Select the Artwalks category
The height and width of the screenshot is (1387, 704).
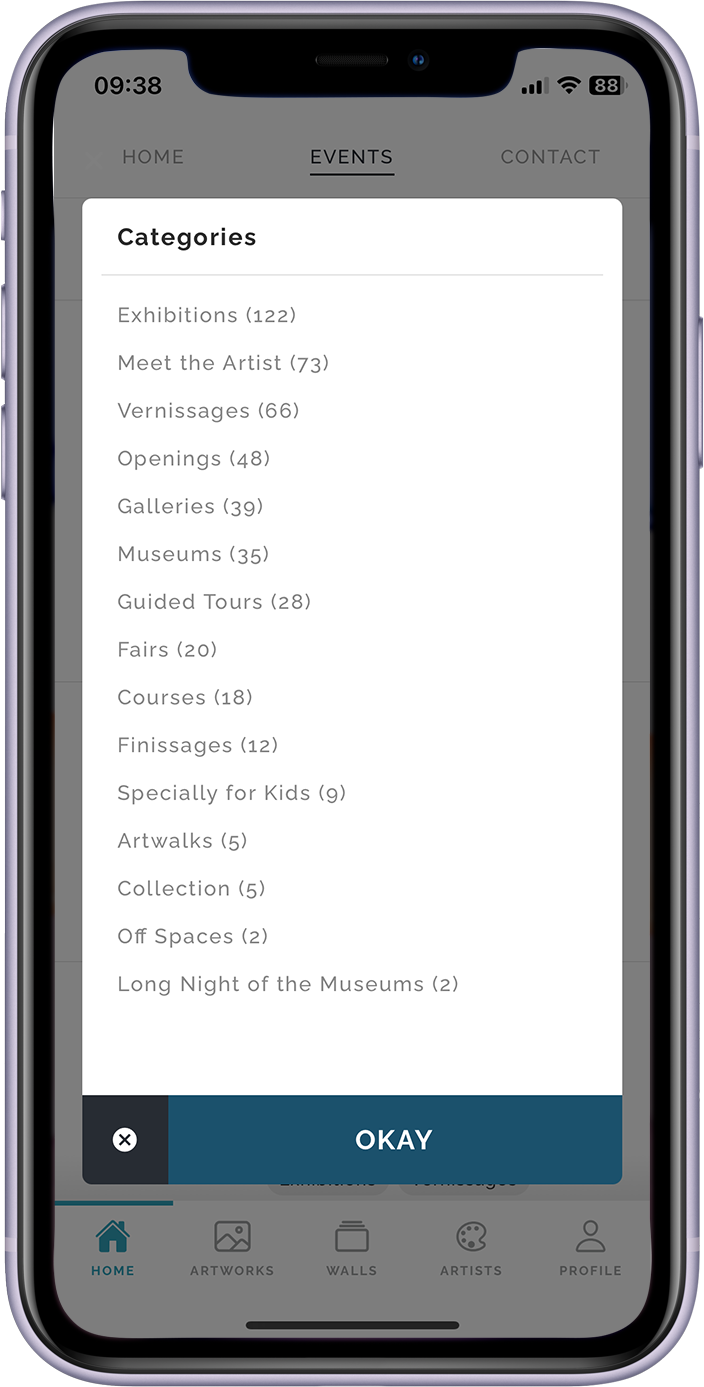click(182, 841)
